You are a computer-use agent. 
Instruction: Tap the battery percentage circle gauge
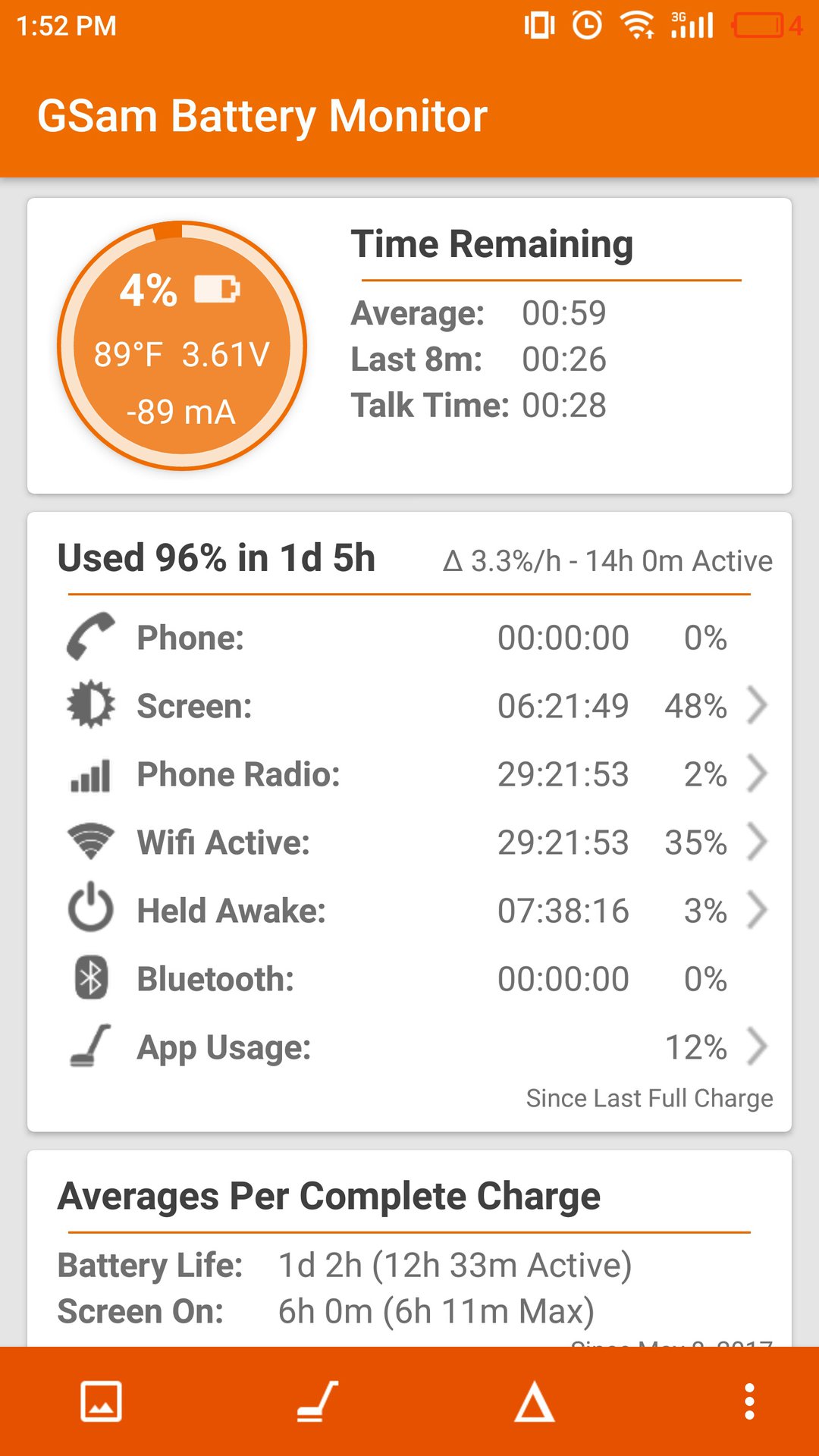tap(182, 346)
